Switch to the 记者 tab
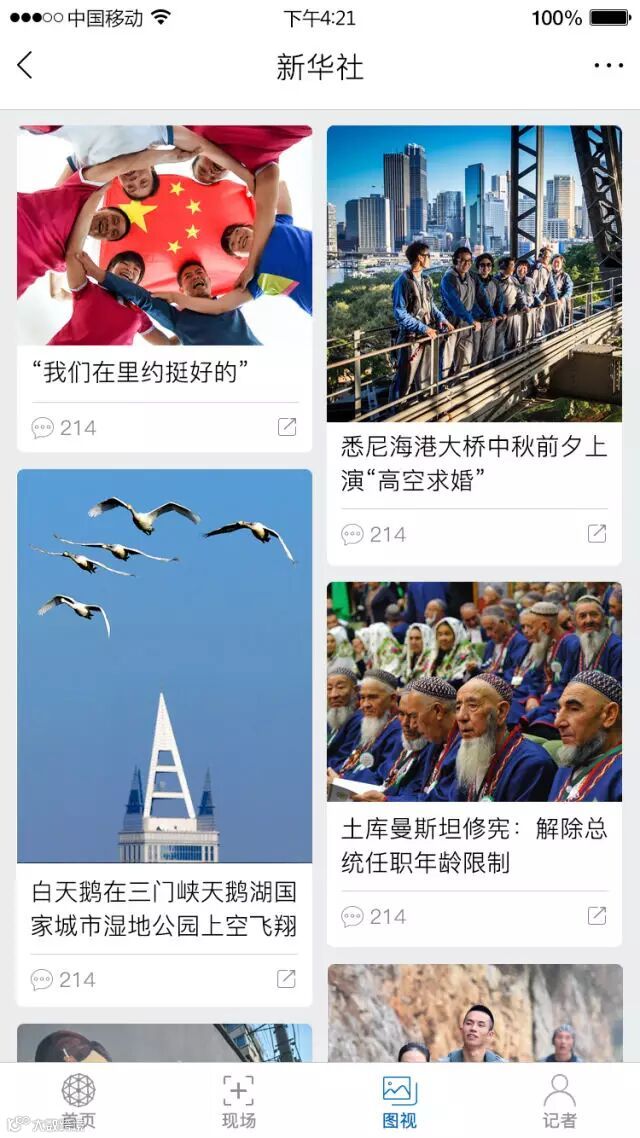This screenshot has width=640, height=1138. (x=559, y=1100)
